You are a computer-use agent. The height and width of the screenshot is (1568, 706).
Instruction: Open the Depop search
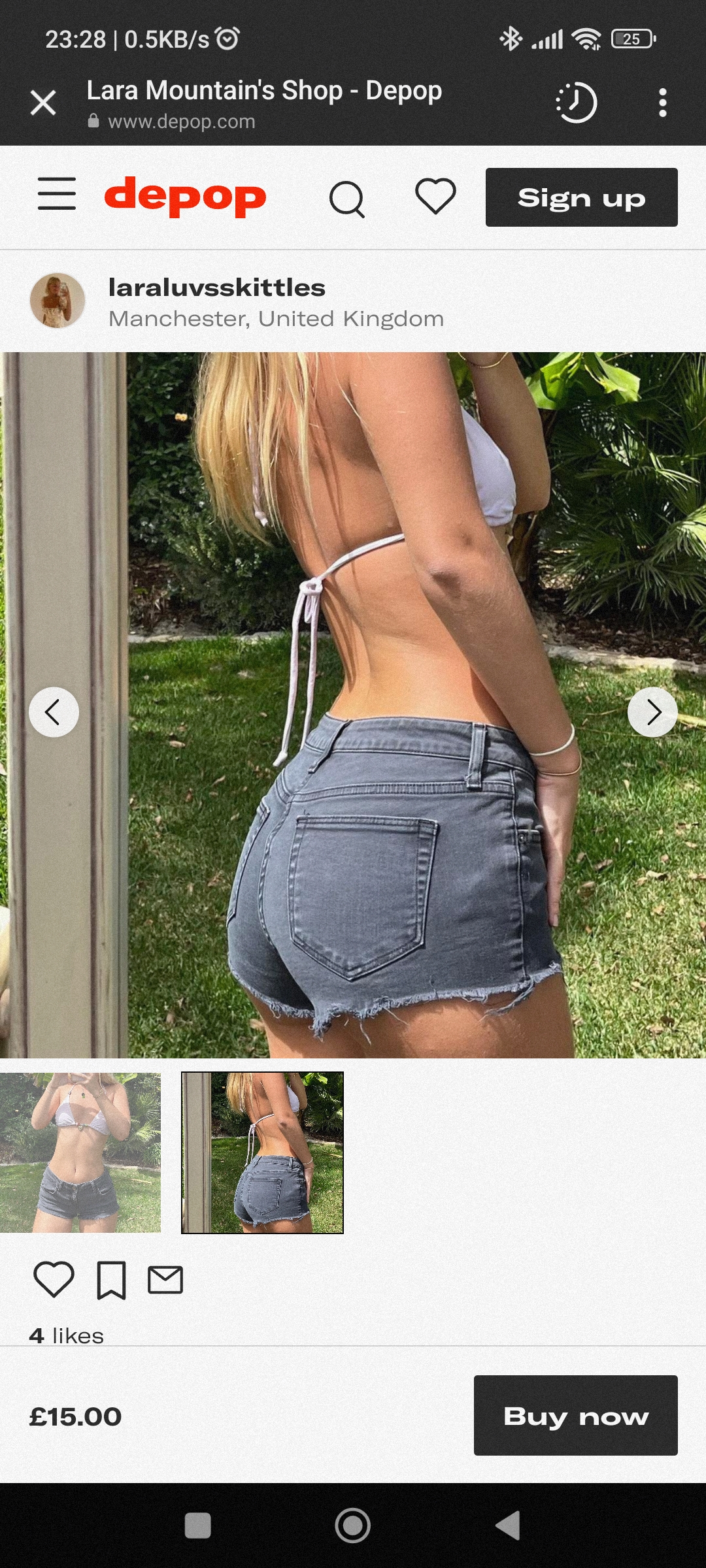click(x=347, y=198)
